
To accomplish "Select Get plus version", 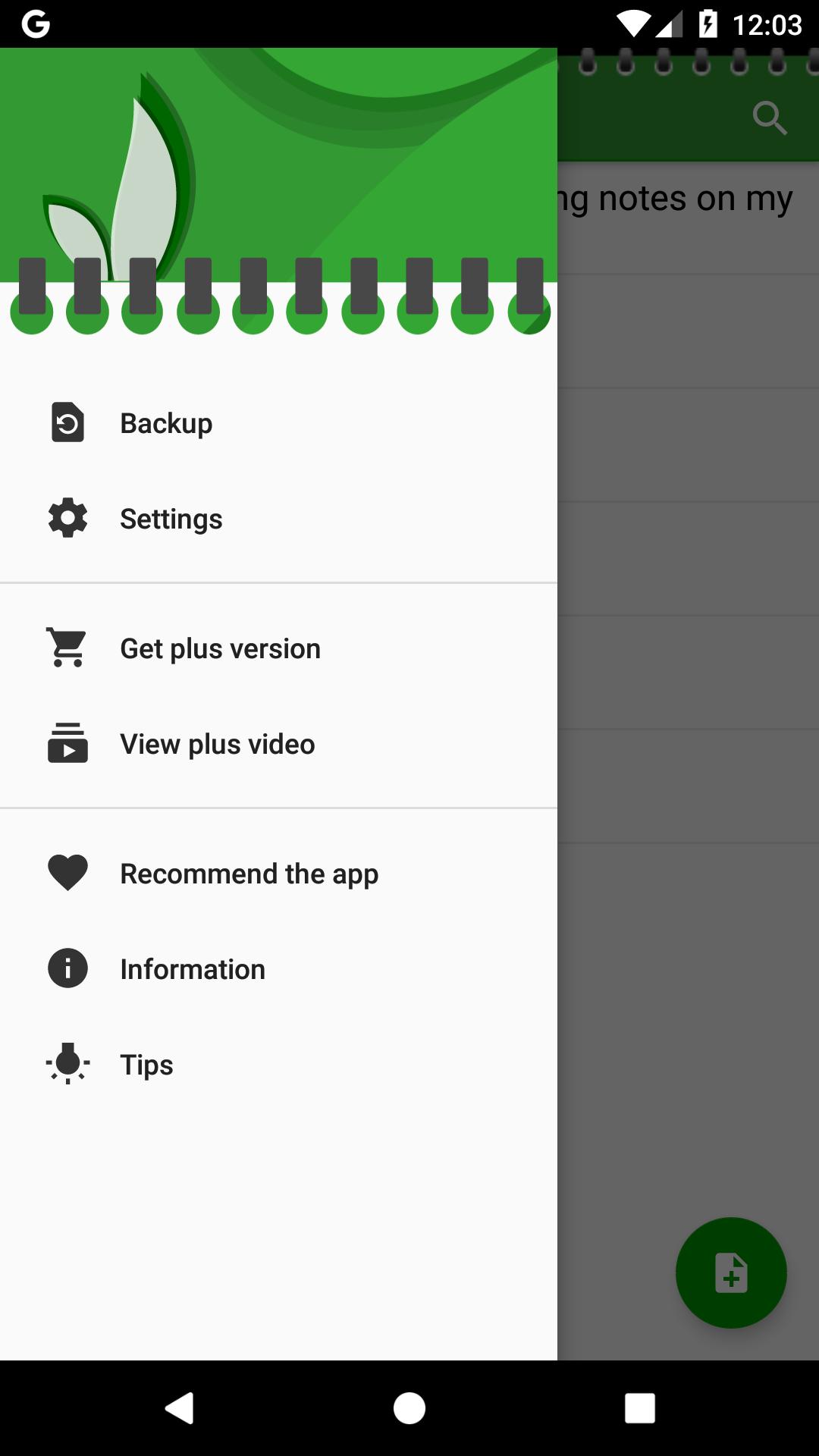I will point(220,648).
